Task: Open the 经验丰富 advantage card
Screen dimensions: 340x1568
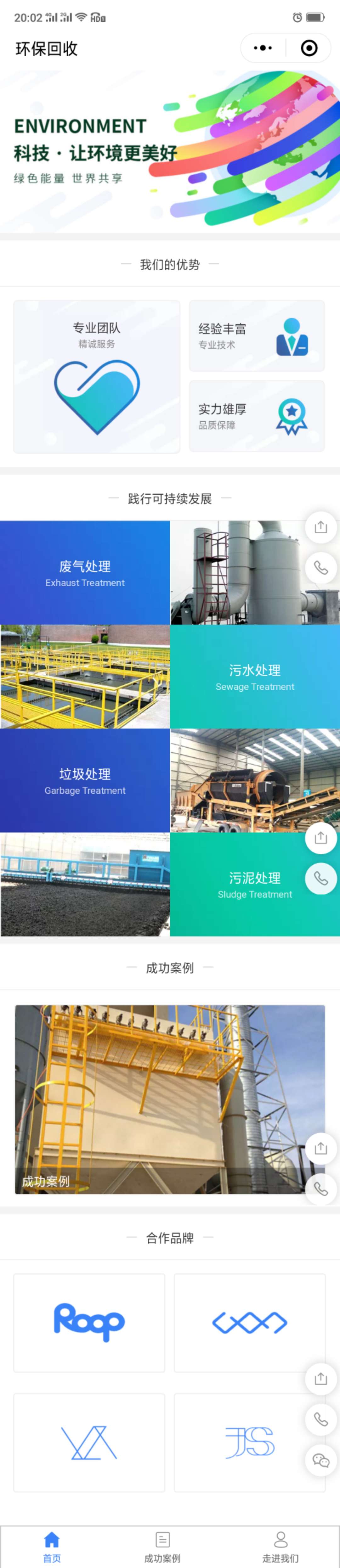Action: coord(257,335)
